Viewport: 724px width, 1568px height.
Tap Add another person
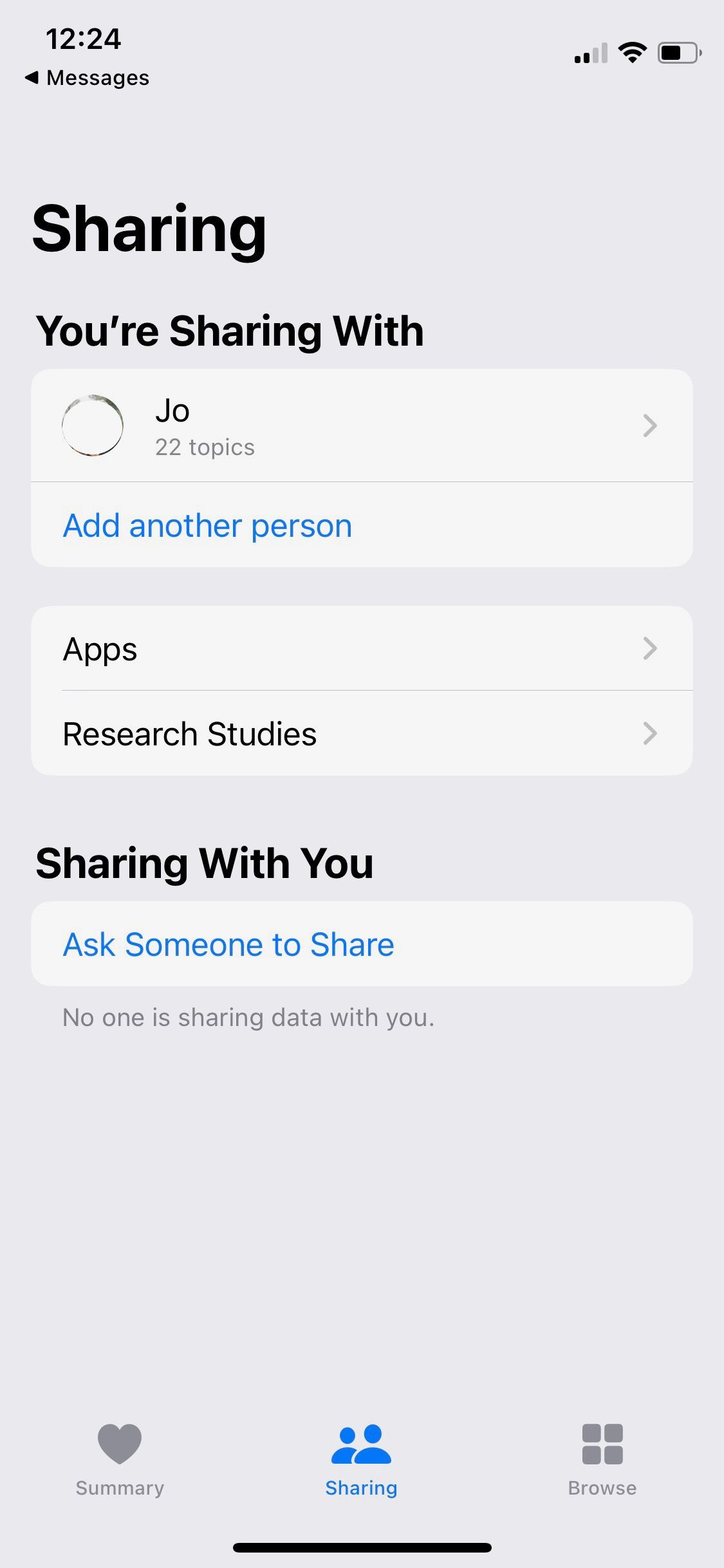pyautogui.click(x=207, y=525)
